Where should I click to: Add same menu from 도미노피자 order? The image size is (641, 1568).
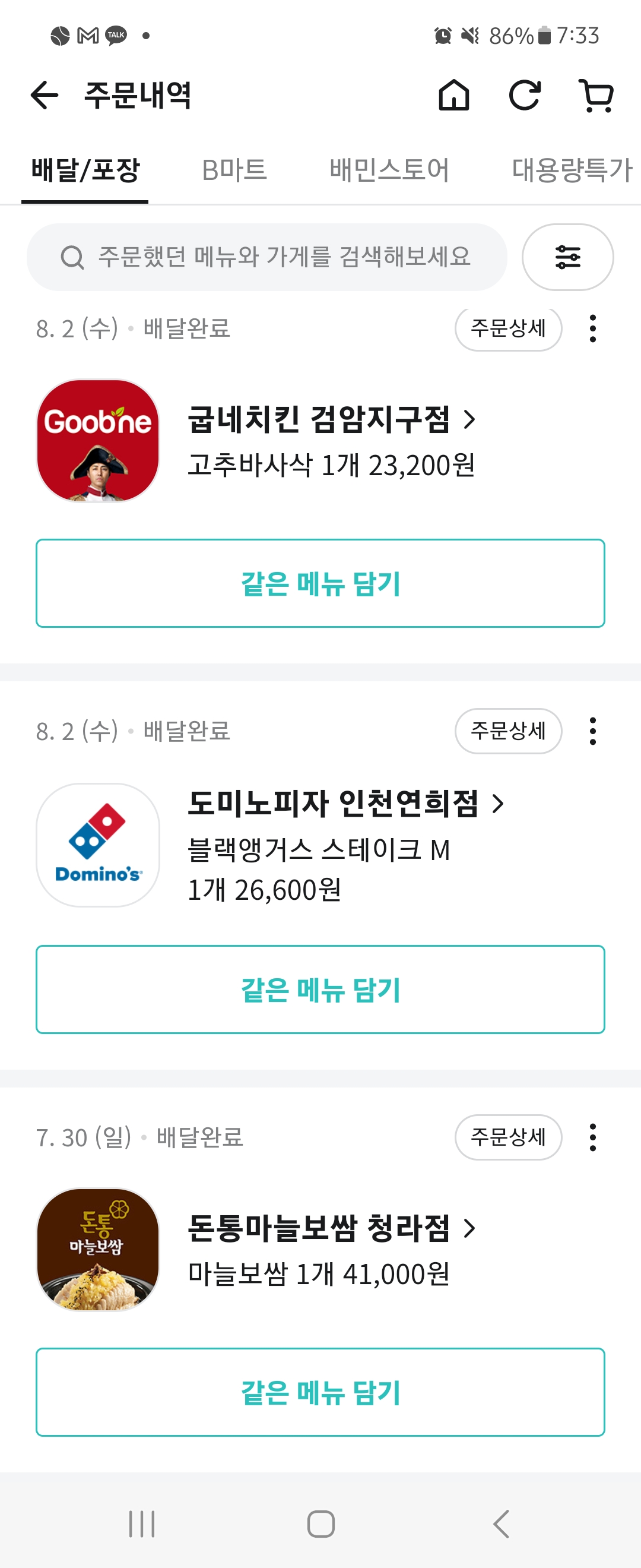coord(320,989)
